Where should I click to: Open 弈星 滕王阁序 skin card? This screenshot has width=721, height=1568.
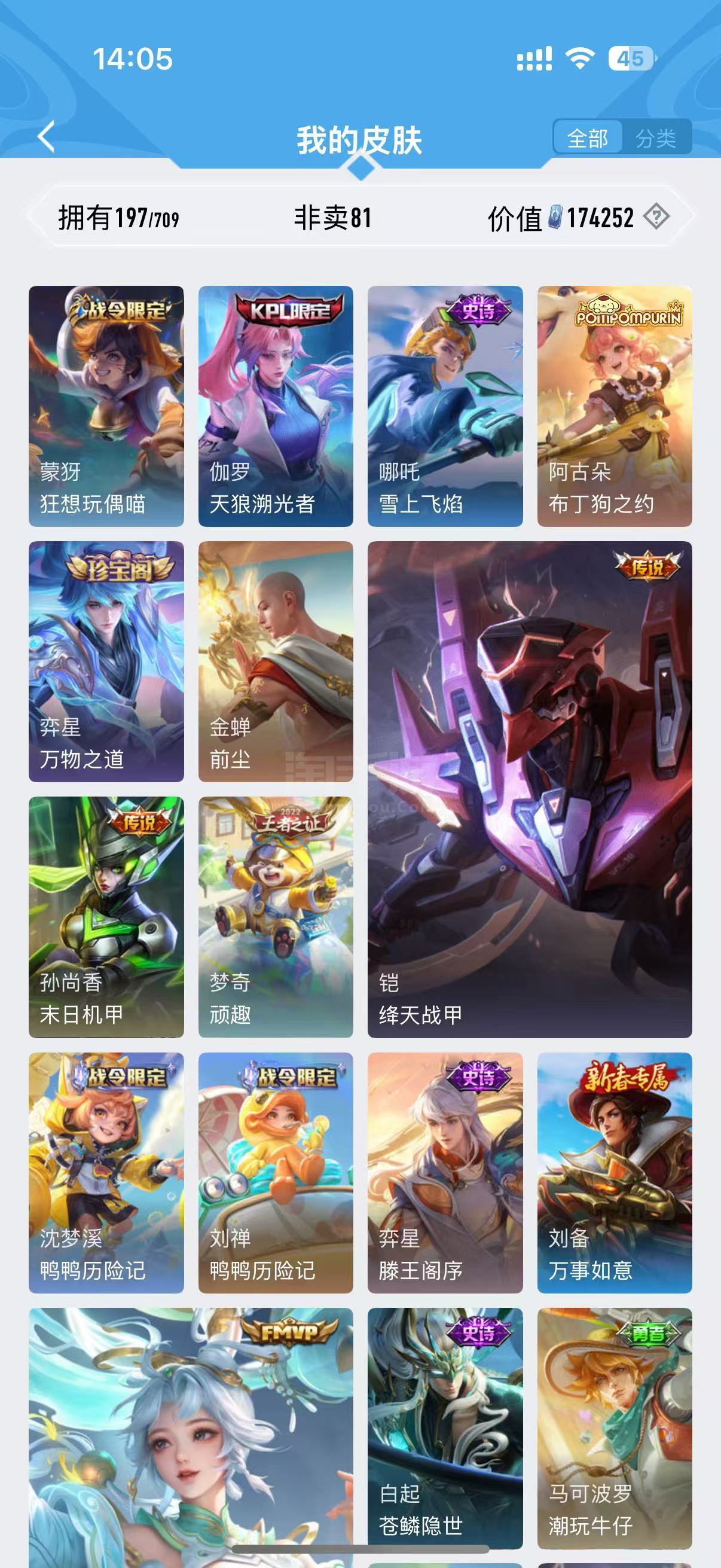pyautogui.click(x=445, y=1173)
